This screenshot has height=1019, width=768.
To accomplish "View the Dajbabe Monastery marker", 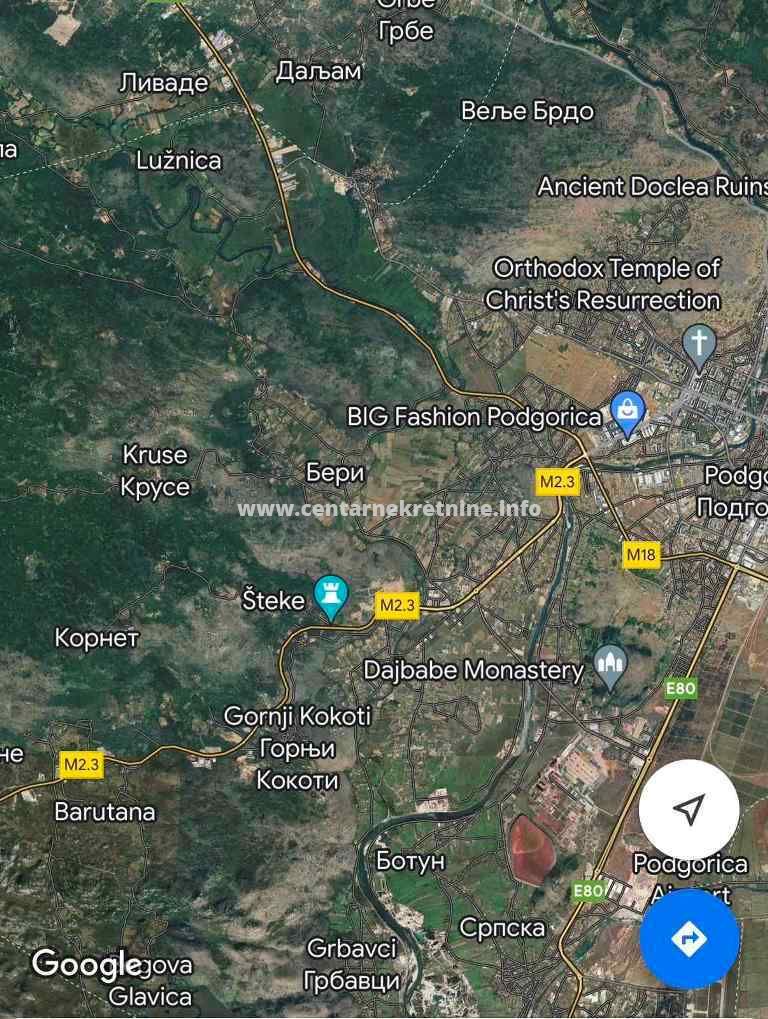I will [x=610, y=666].
